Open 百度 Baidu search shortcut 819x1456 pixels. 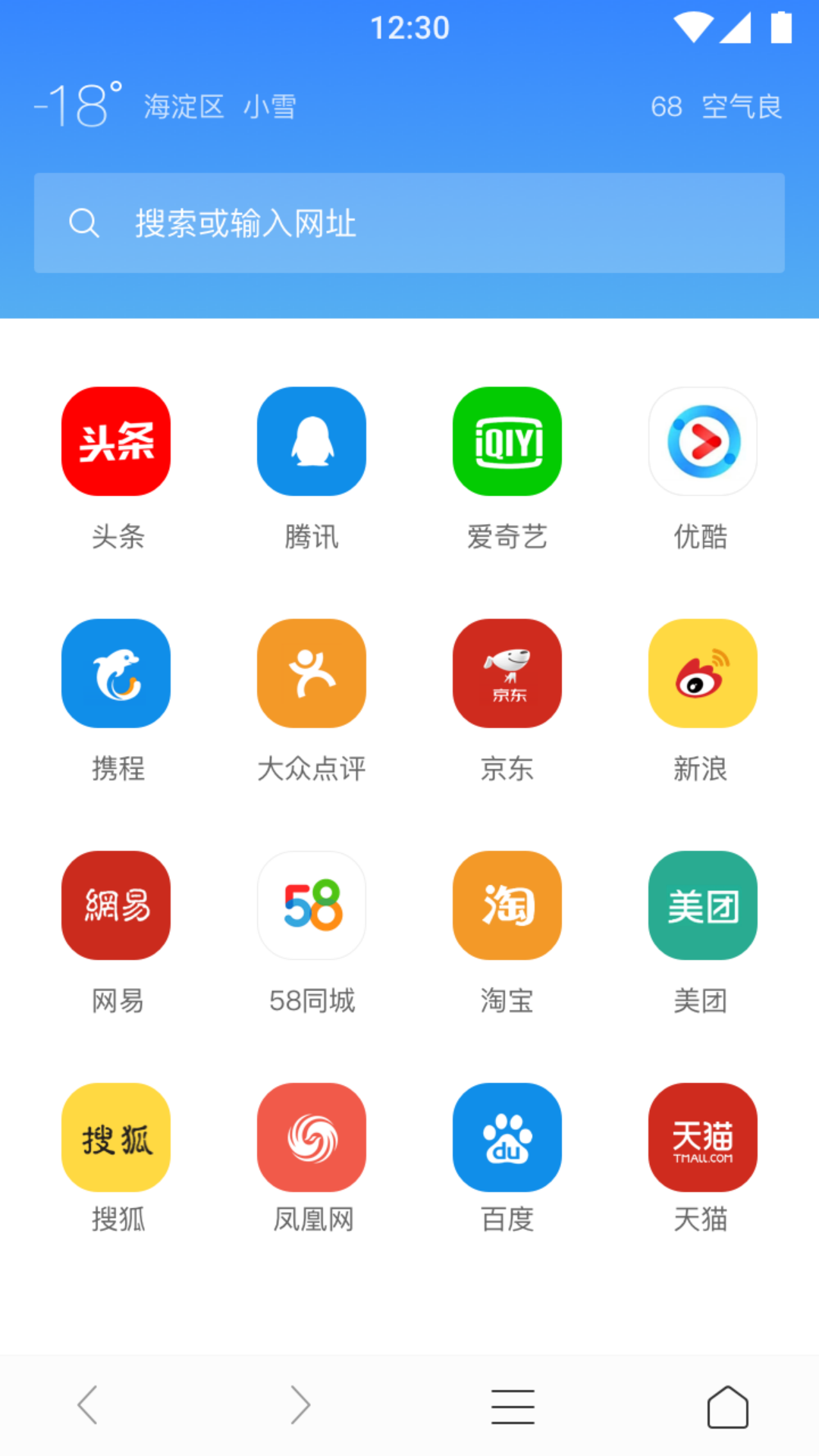[x=507, y=1137]
